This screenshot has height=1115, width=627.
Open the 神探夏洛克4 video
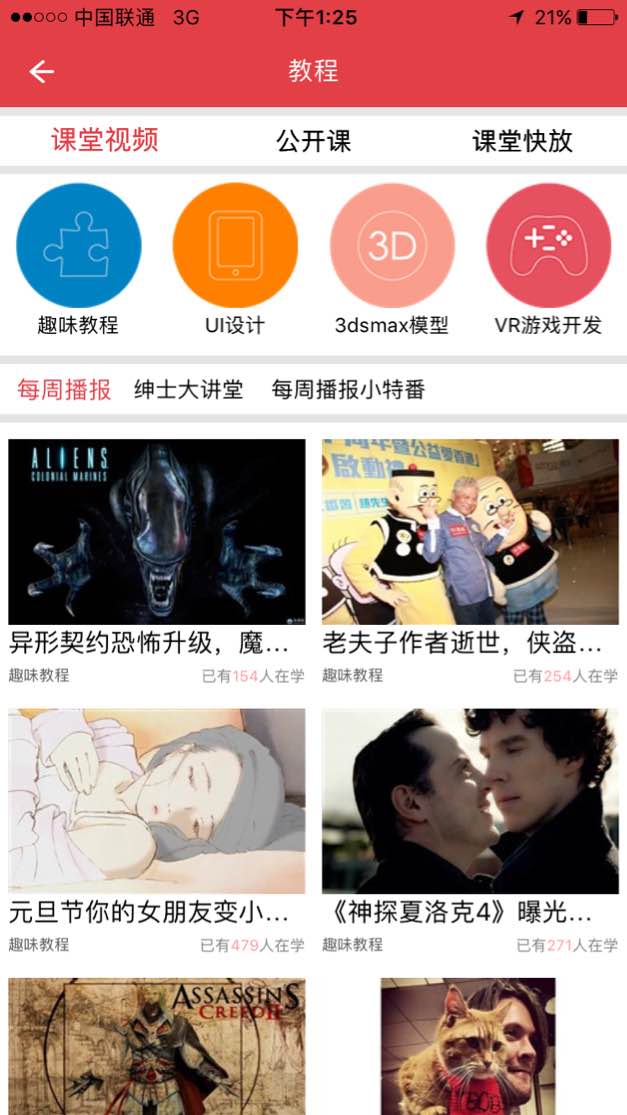[470, 801]
